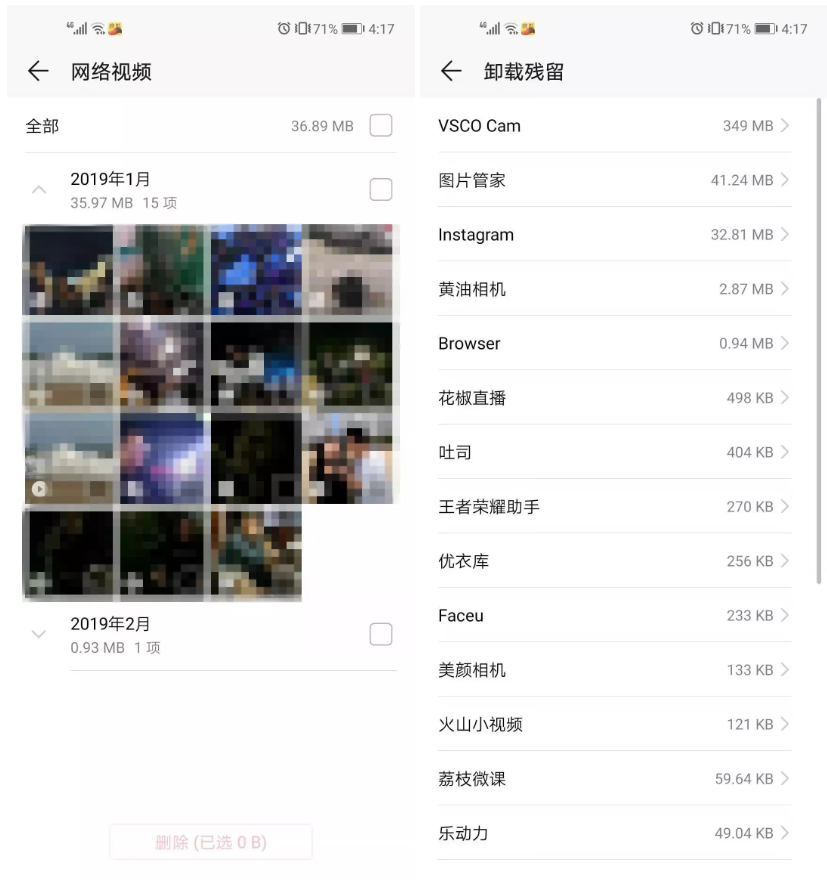Go back from the 卸载残留 screen
Viewport: 827px width, 886px height.
[x=451, y=71]
